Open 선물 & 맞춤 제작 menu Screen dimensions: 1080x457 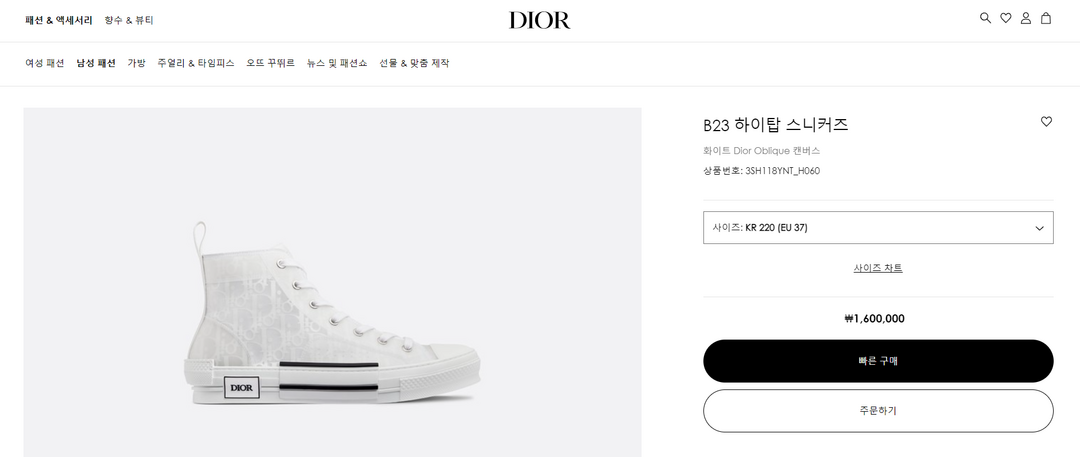[414, 63]
